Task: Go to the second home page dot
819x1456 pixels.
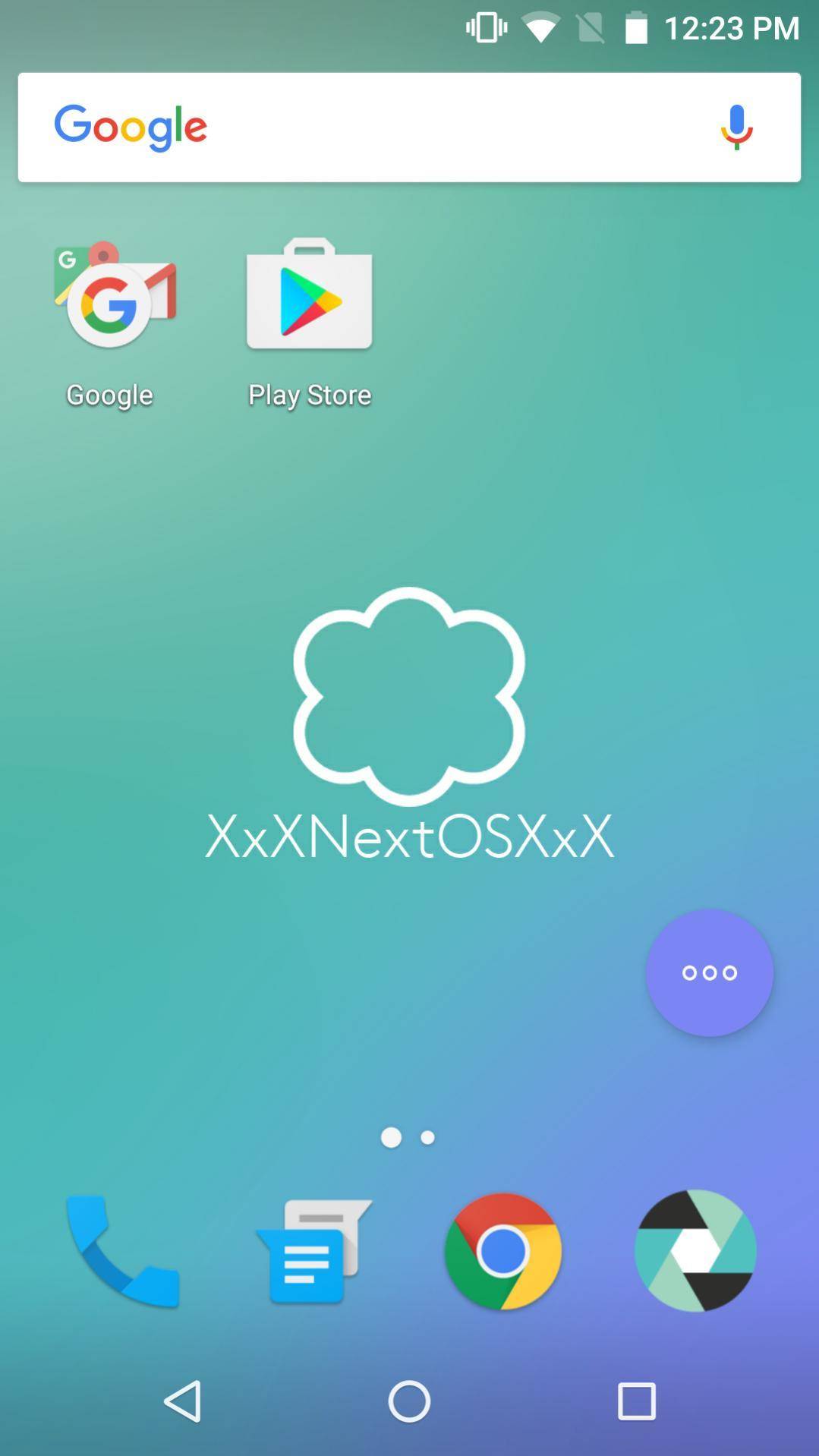Action: point(428,1137)
